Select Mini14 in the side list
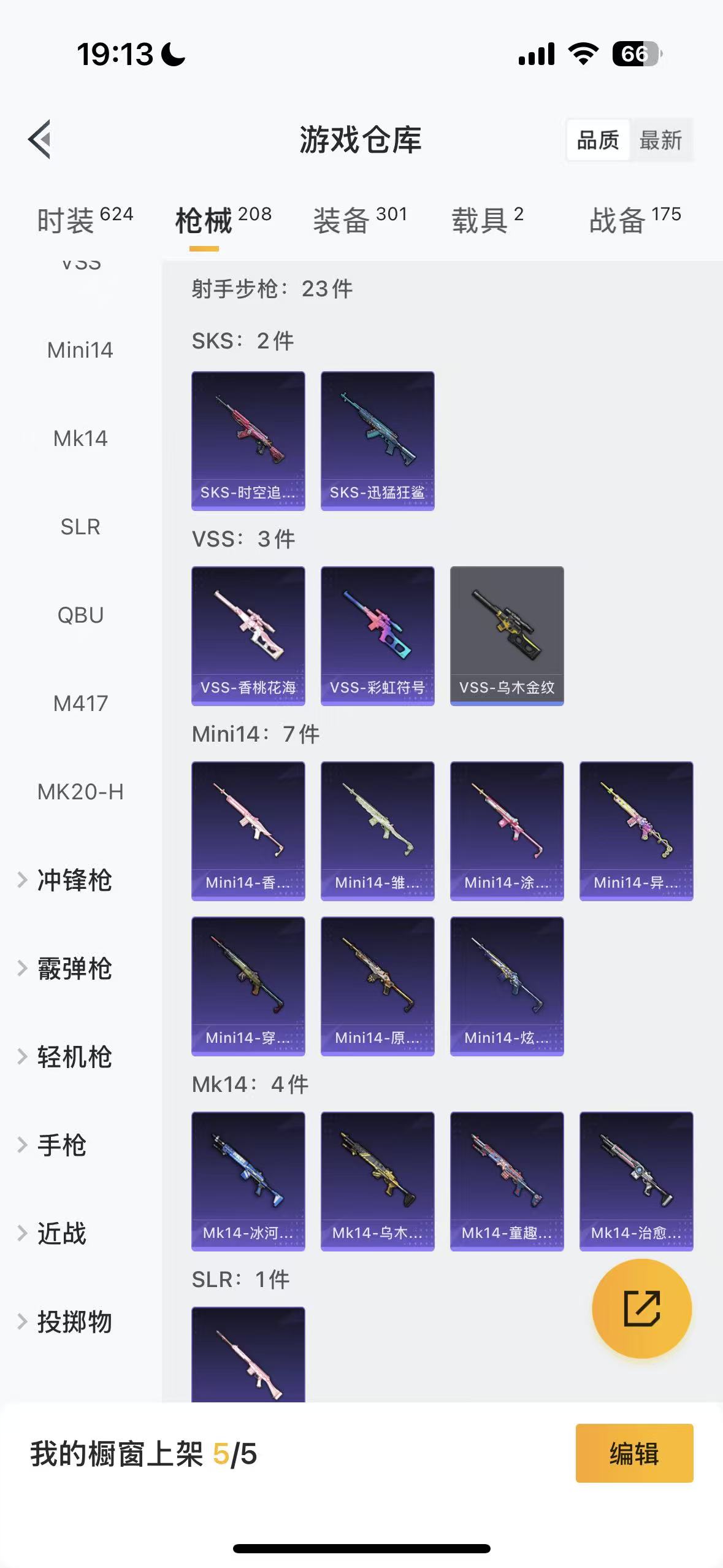723x1568 pixels. coord(80,350)
